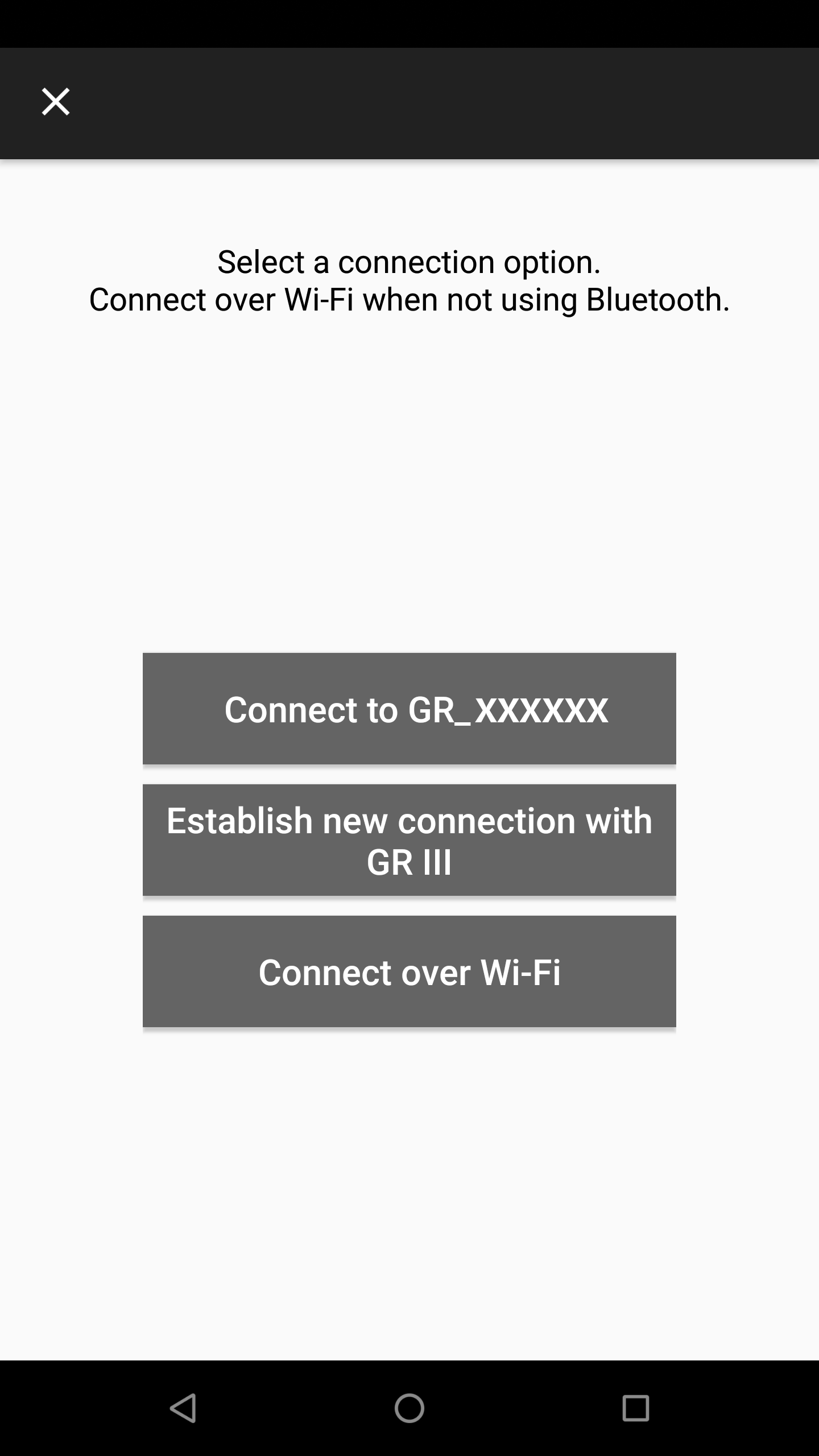819x1456 pixels.
Task: Establish new connection with GR III
Action: 409,840
